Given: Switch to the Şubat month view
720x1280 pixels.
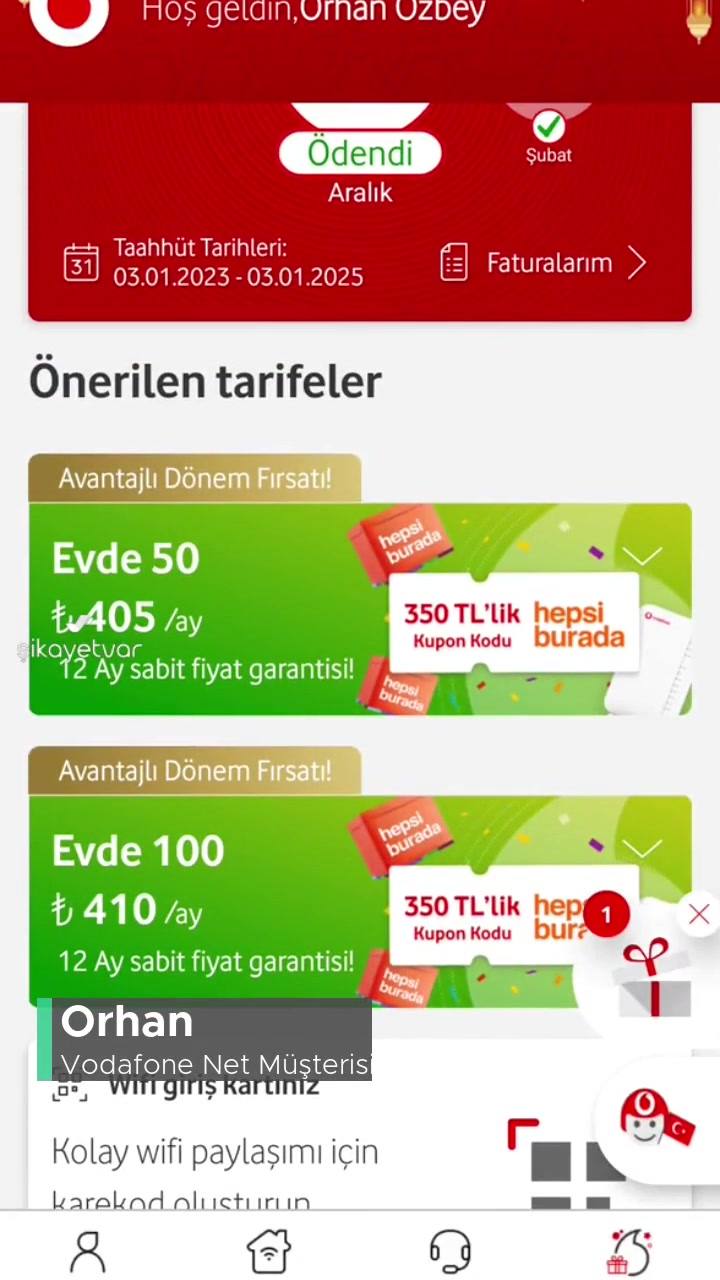Looking at the screenshot, I should [548, 155].
